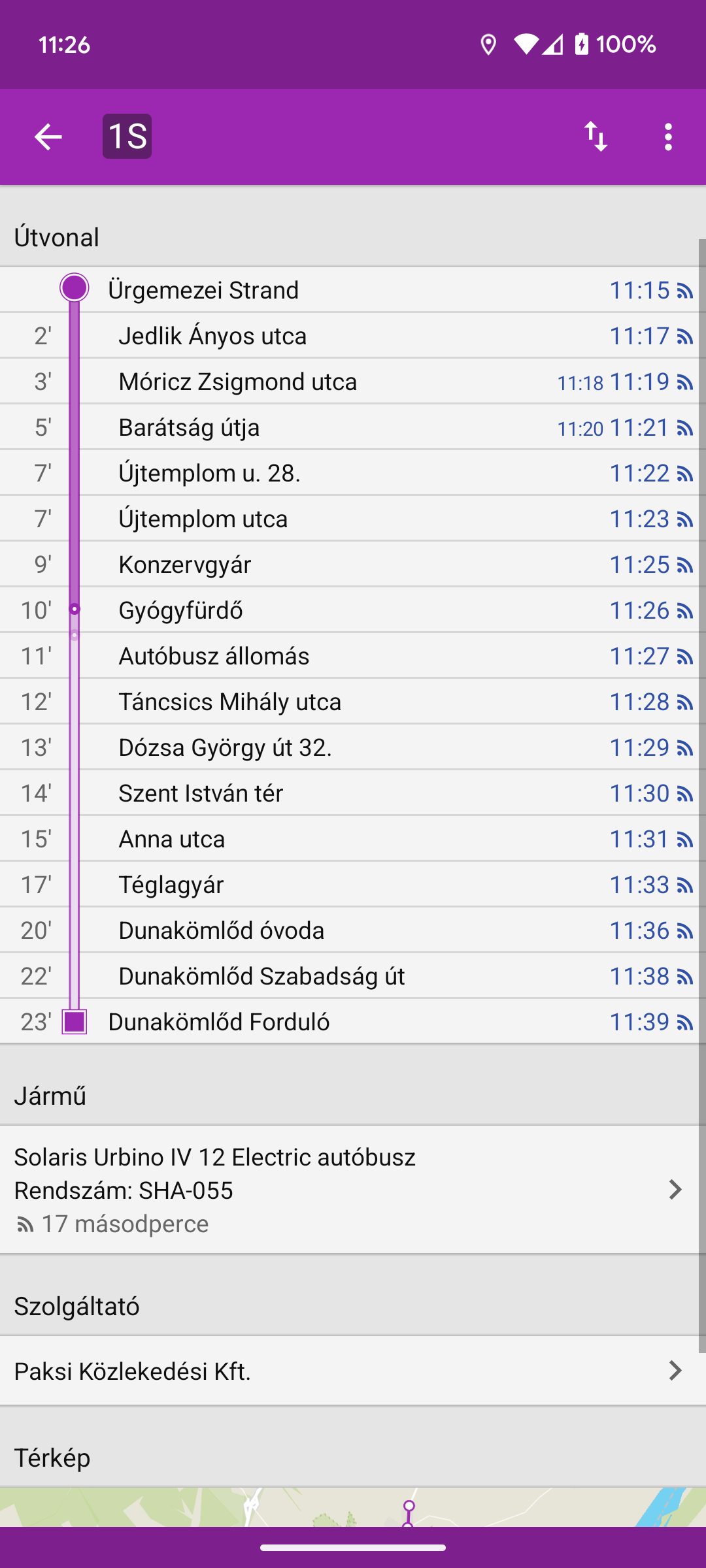Screen dimensions: 706x1568
Task: Open the Újtemplom u. 28. stop
Action: (x=353, y=472)
